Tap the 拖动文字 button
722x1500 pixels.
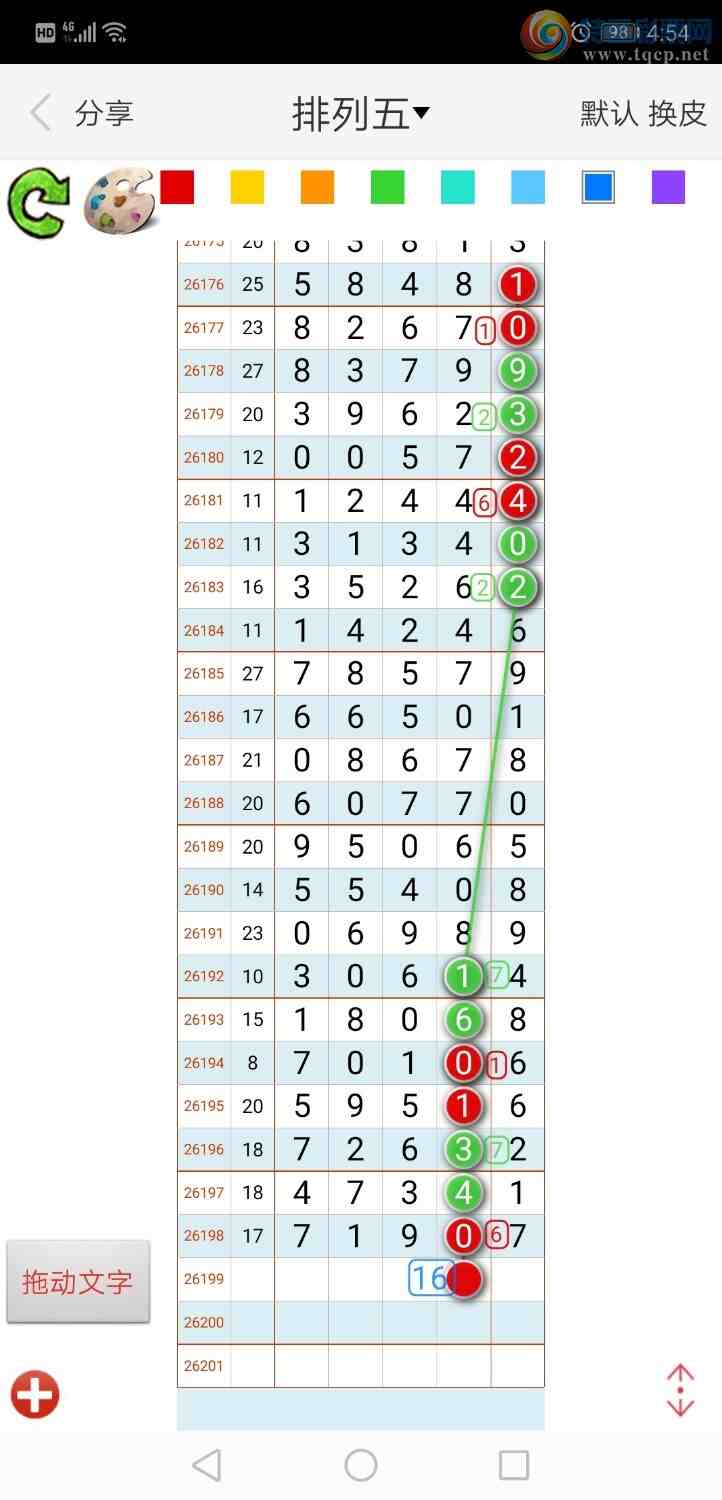[x=78, y=1282]
